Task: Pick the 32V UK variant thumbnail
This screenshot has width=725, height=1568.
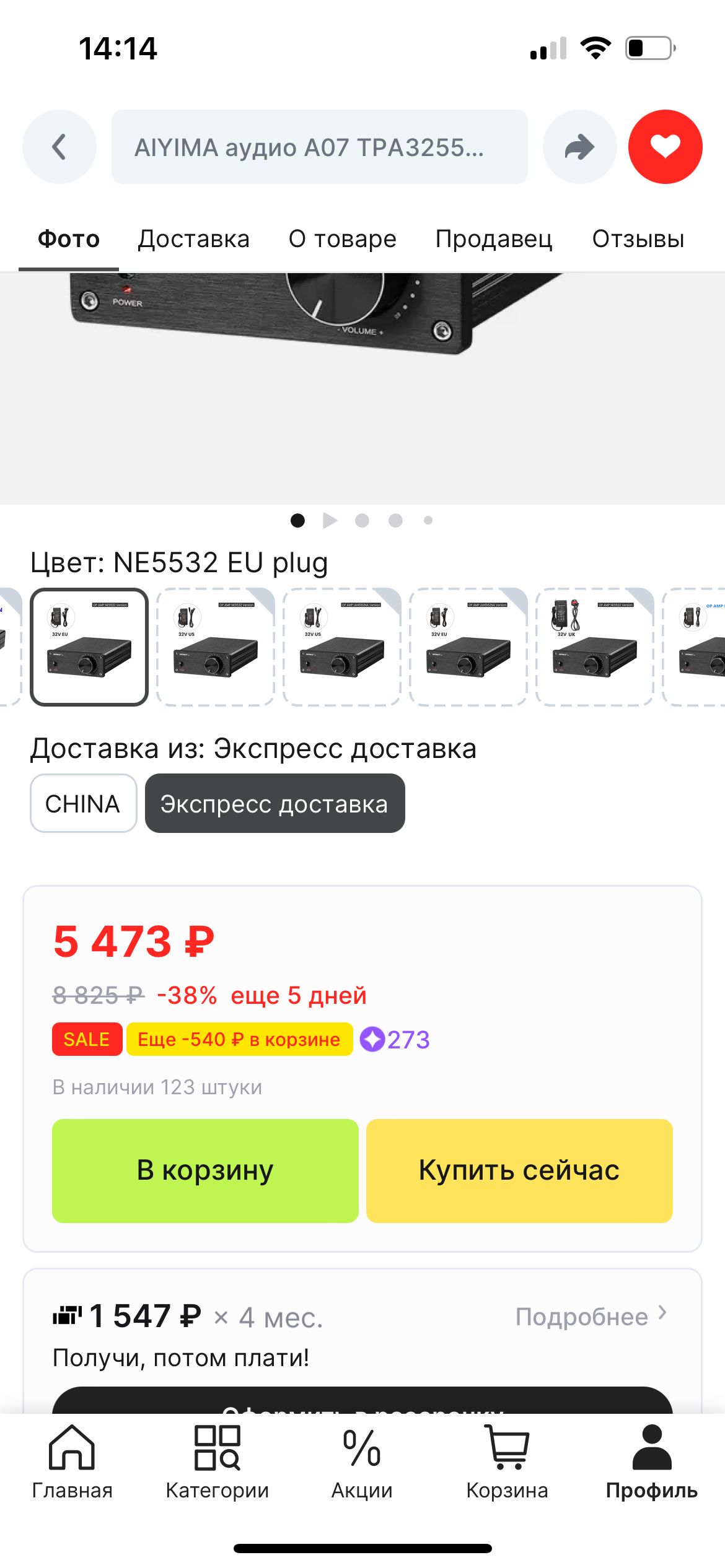Action: (595, 647)
